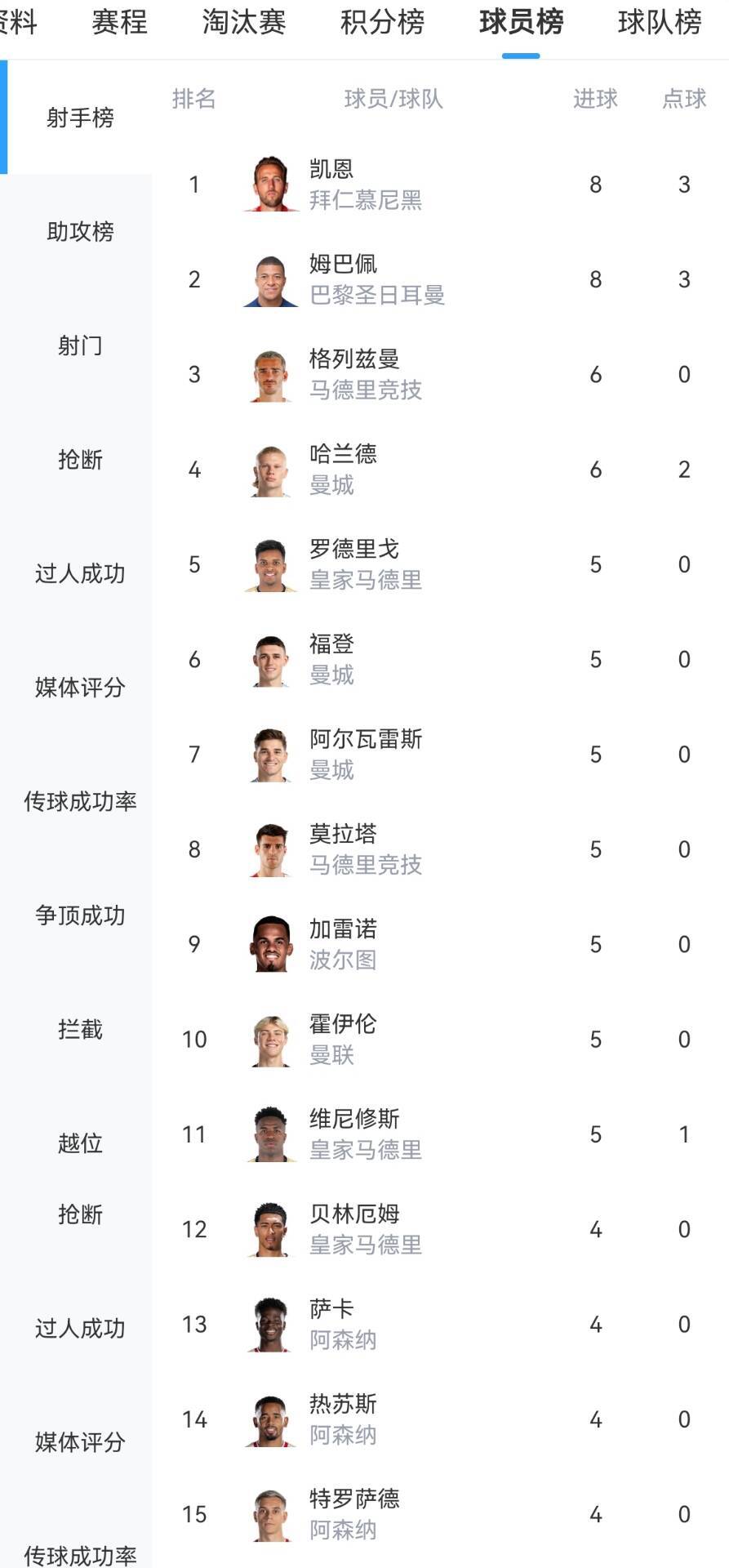729x1568 pixels.
Task: Show the 争顶成功 ranking
Action: click(x=80, y=915)
